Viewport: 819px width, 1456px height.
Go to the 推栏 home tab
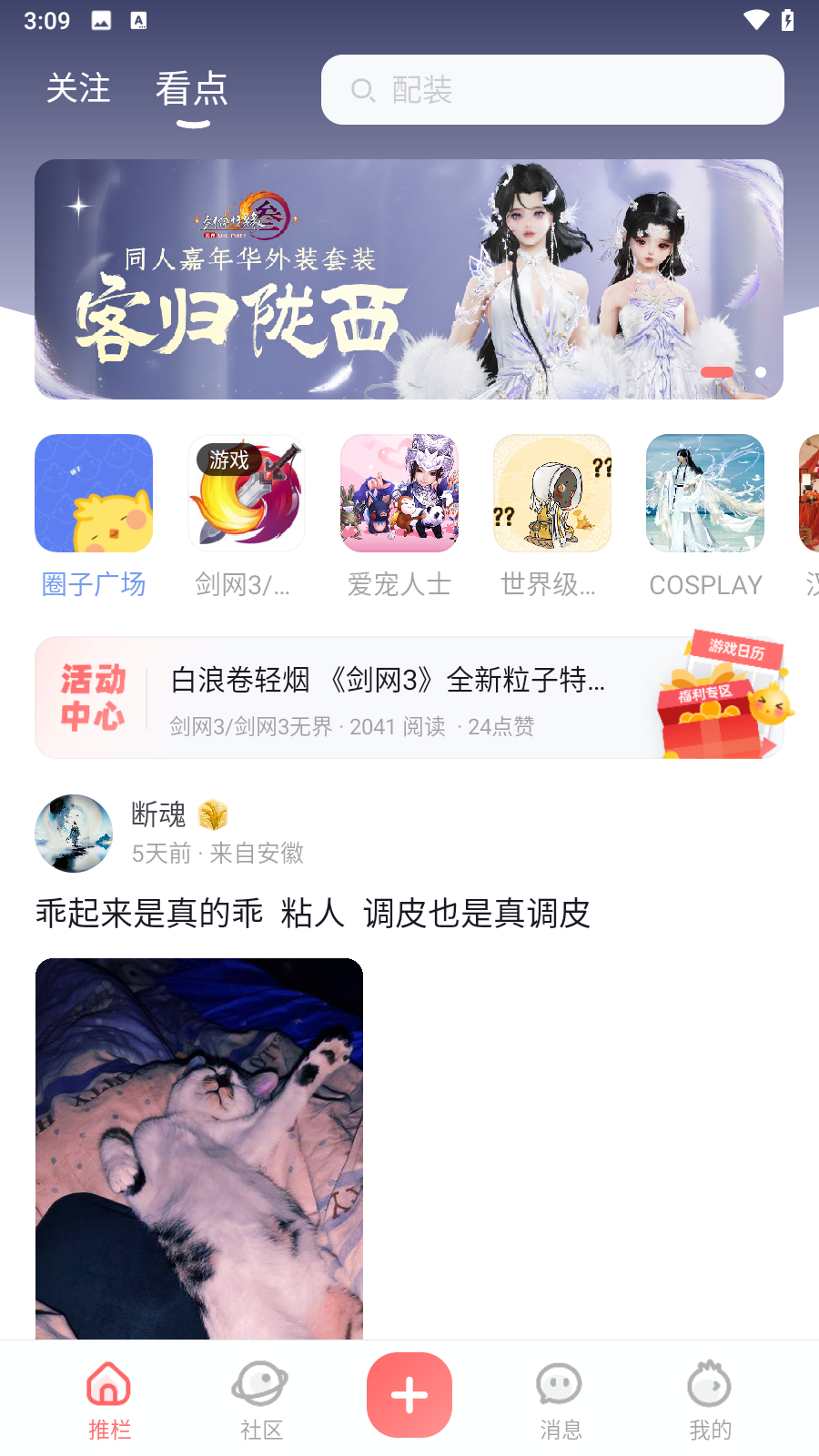point(109,1400)
